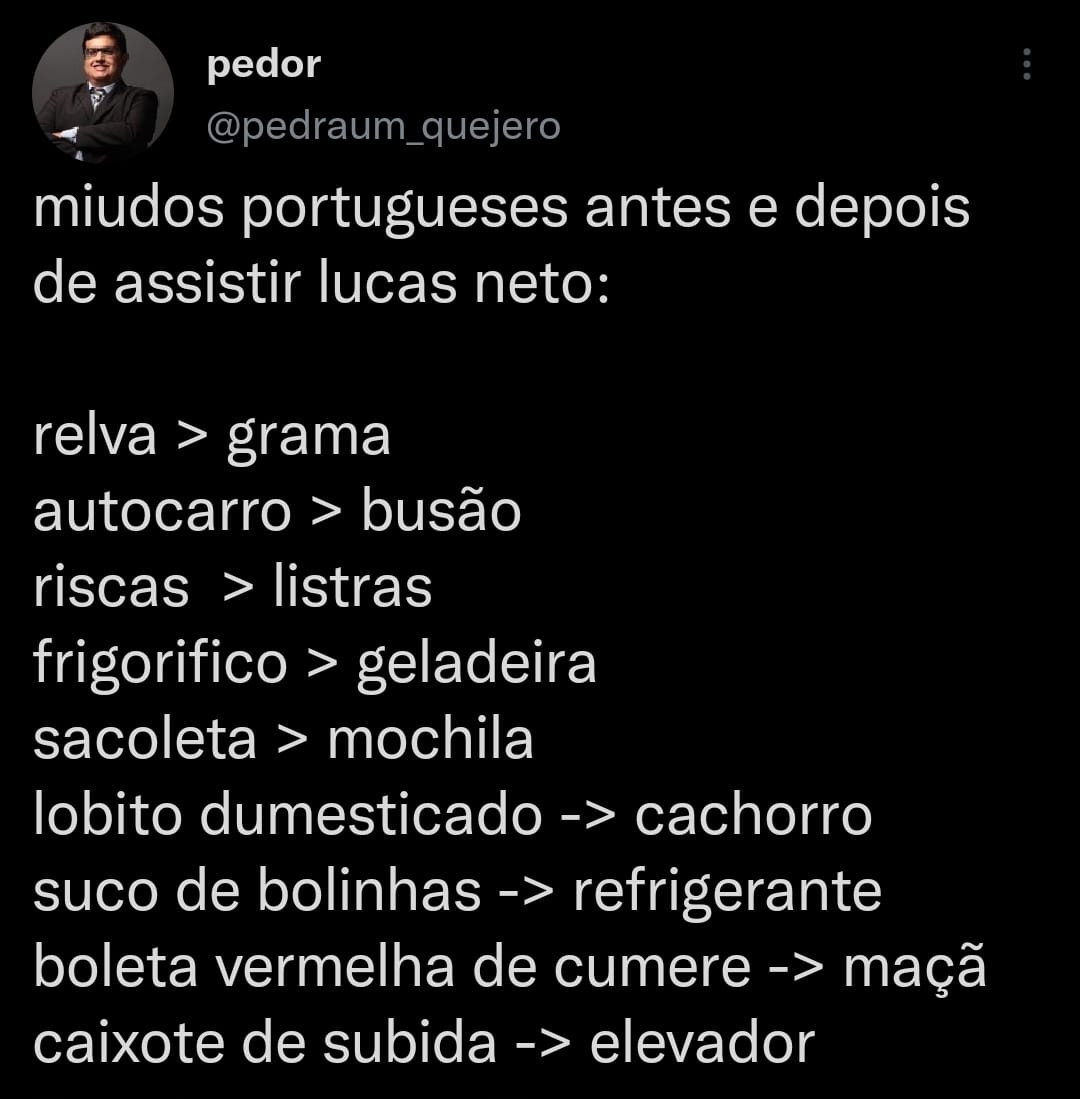Visit the @pedraum_quejero profile
The height and width of the screenshot is (1099, 1080).
pos(383,127)
